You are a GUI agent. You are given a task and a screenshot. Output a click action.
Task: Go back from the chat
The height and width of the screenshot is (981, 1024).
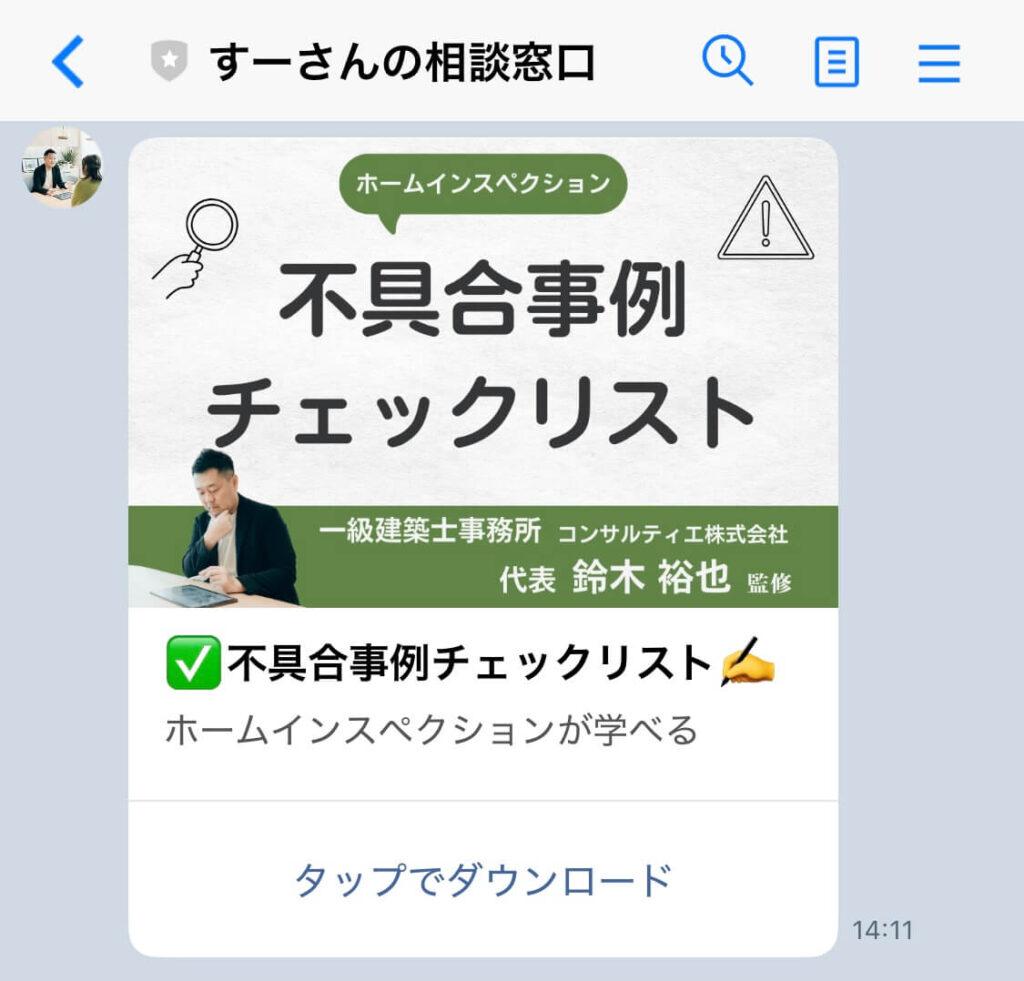pos(68,63)
